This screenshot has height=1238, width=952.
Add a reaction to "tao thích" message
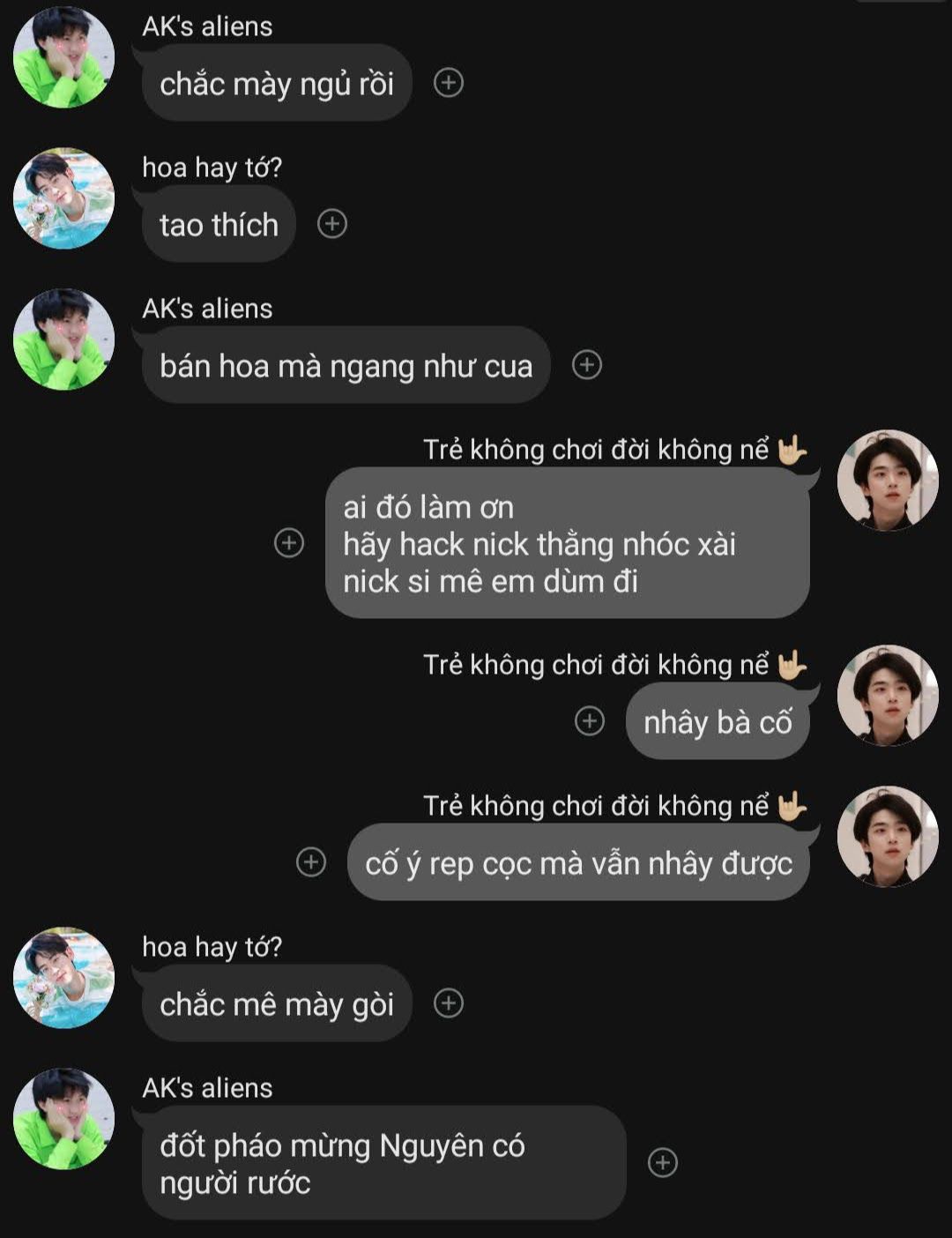332,224
